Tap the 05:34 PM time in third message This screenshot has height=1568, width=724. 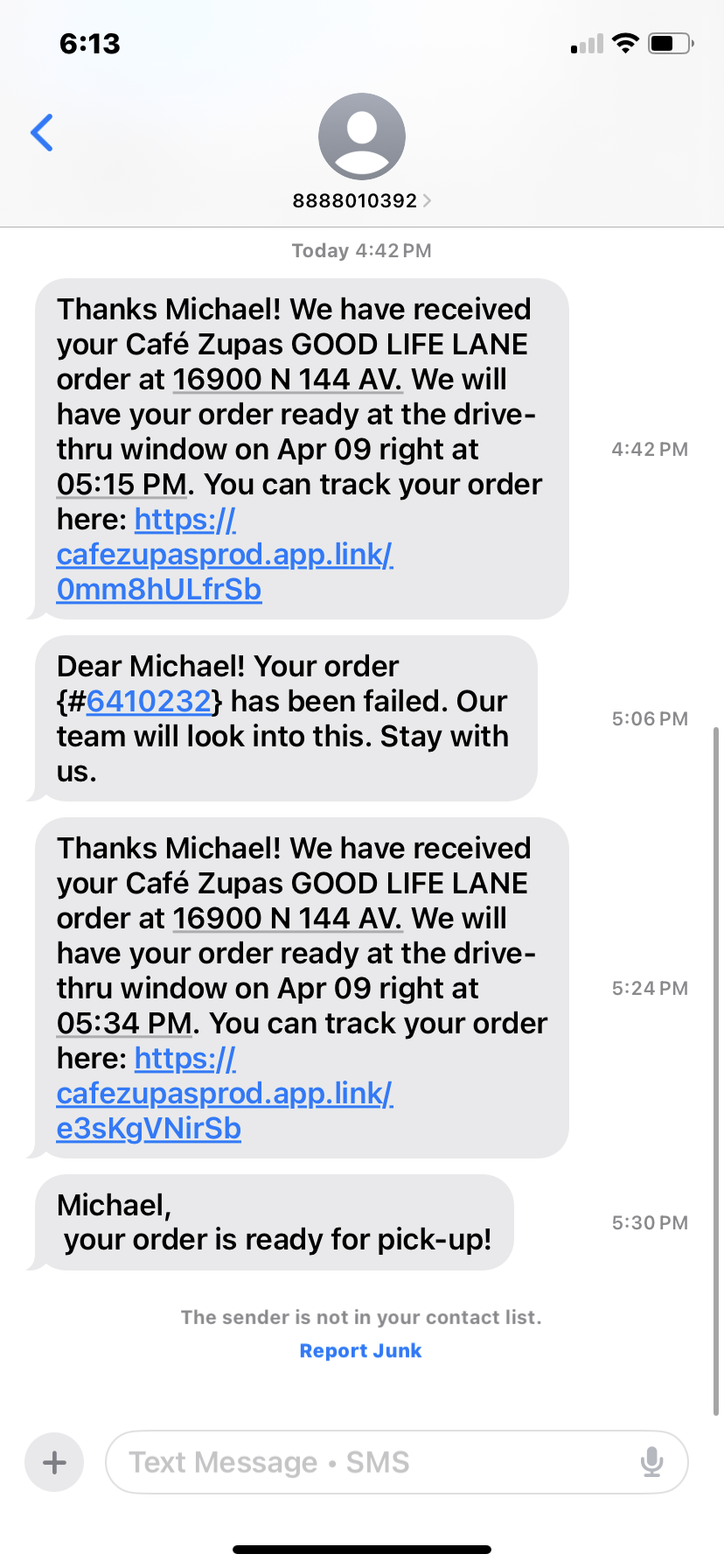[124, 1024]
